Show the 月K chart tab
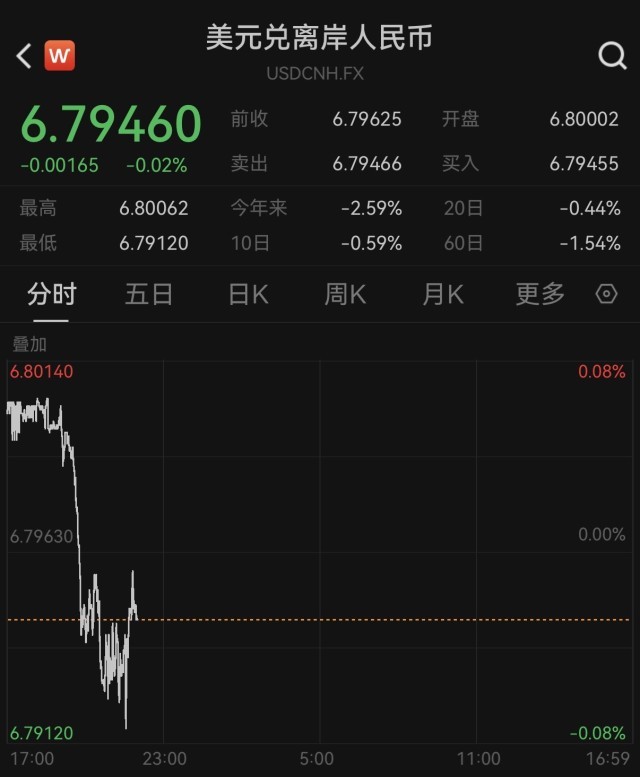This screenshot has width=640, height=777. tap(443, 294)
